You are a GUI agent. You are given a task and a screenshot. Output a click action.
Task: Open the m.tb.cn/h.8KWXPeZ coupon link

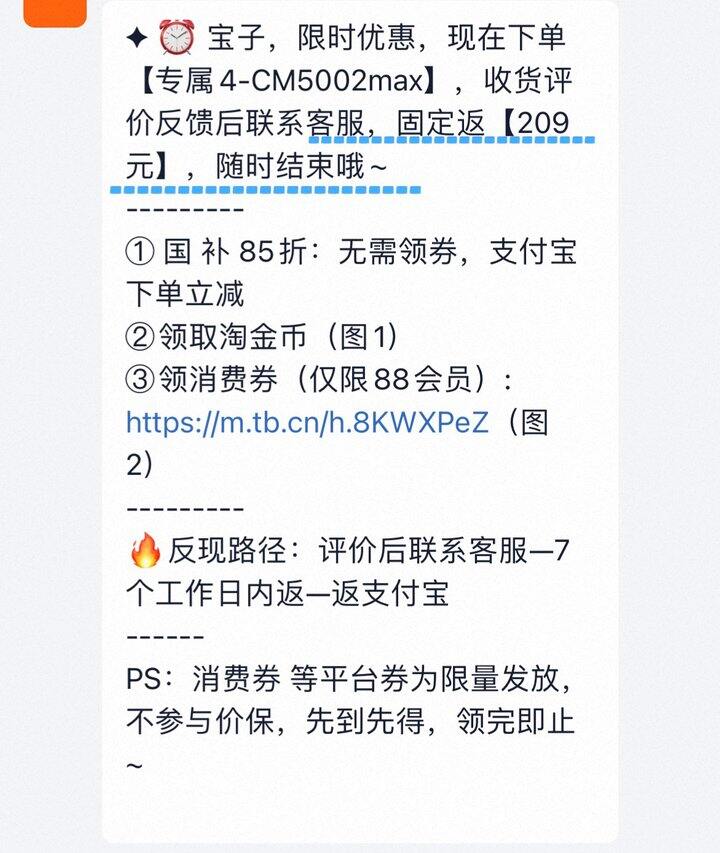(x=307, y=423)
